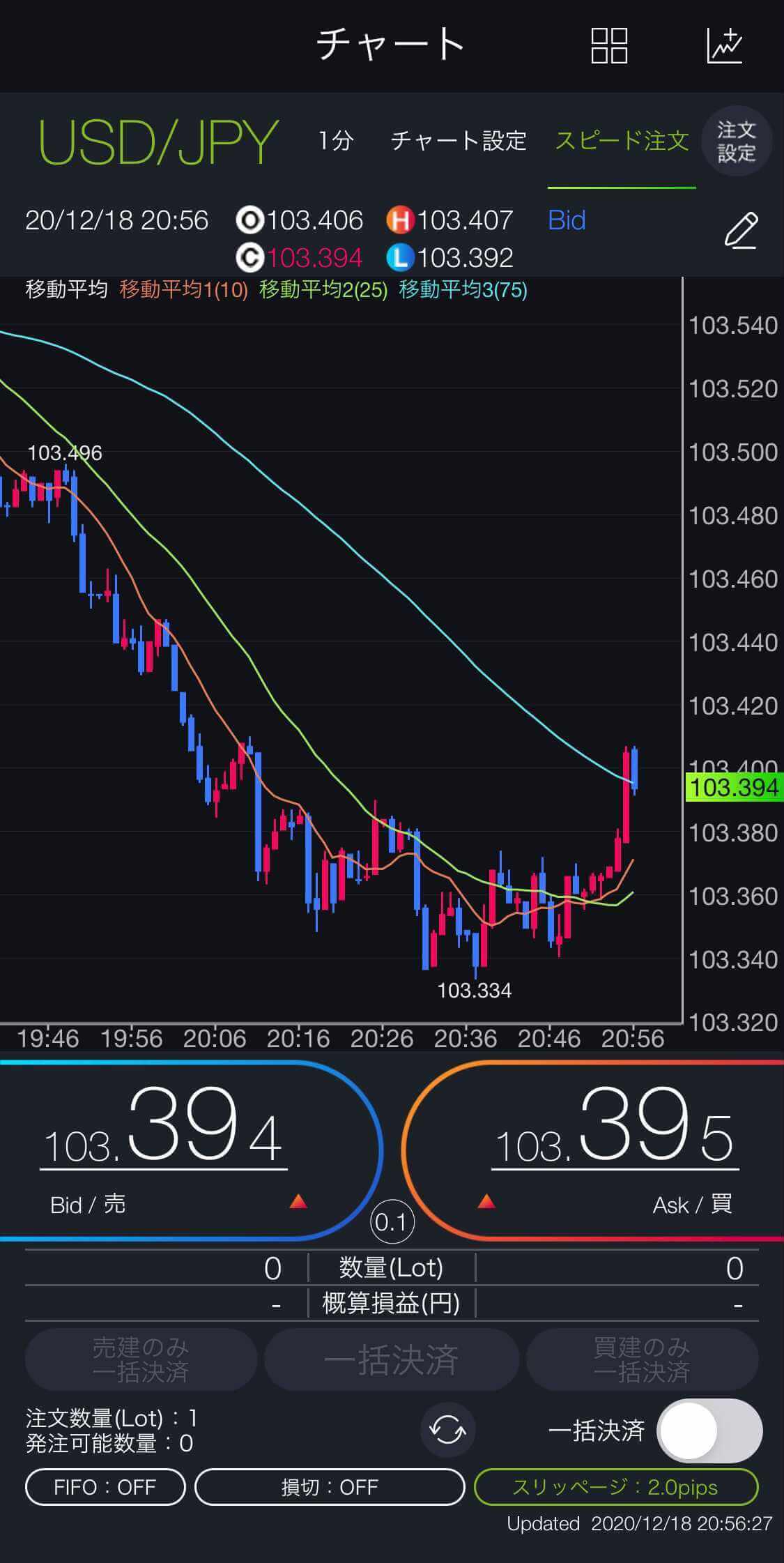Image resolution: width=784 pixels, height=1563 pixels.
Task: Tap the center 一括決済 button
Action: click(391, 1359)
